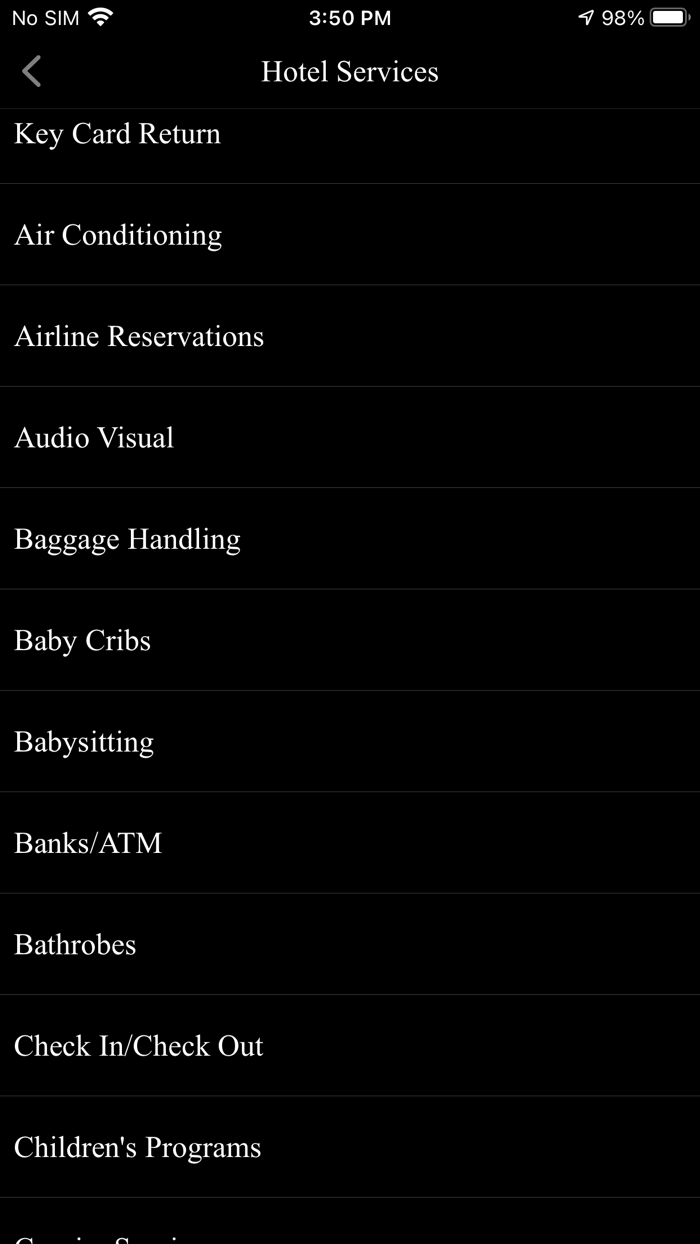The height and width of the screenshot is (1244, 700).
Task: Tap the Audio Visual entry
Action: (x=94, y=438)
